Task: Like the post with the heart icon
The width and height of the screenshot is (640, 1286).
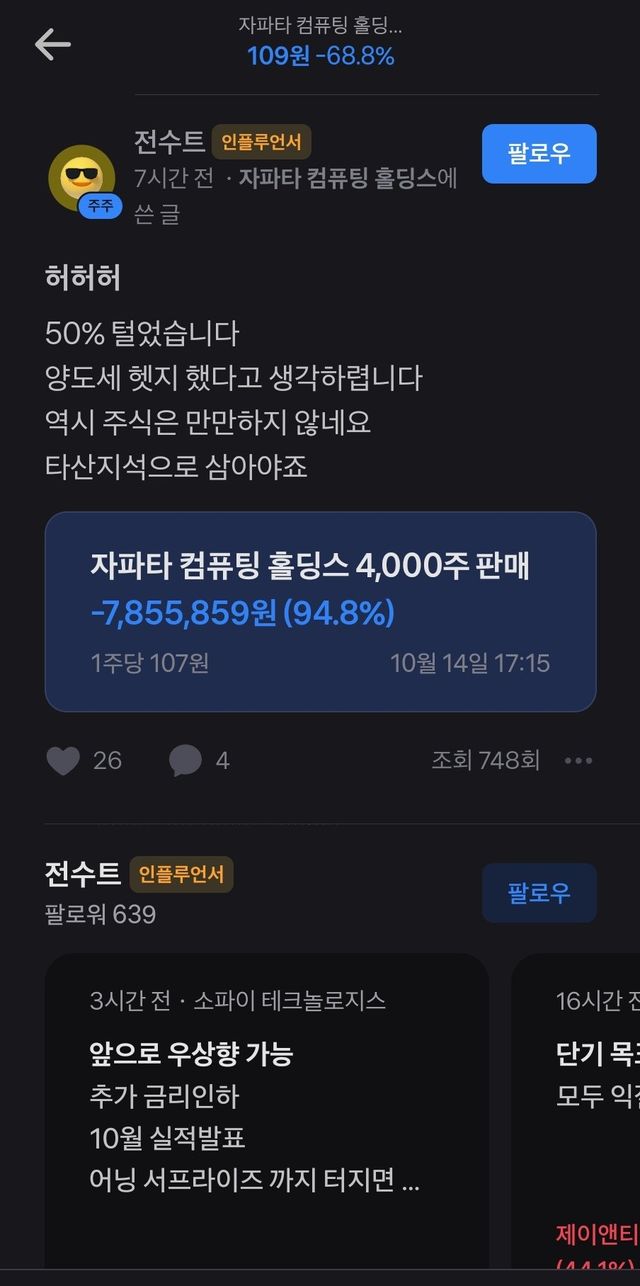Action: click(x=64, y=761)
